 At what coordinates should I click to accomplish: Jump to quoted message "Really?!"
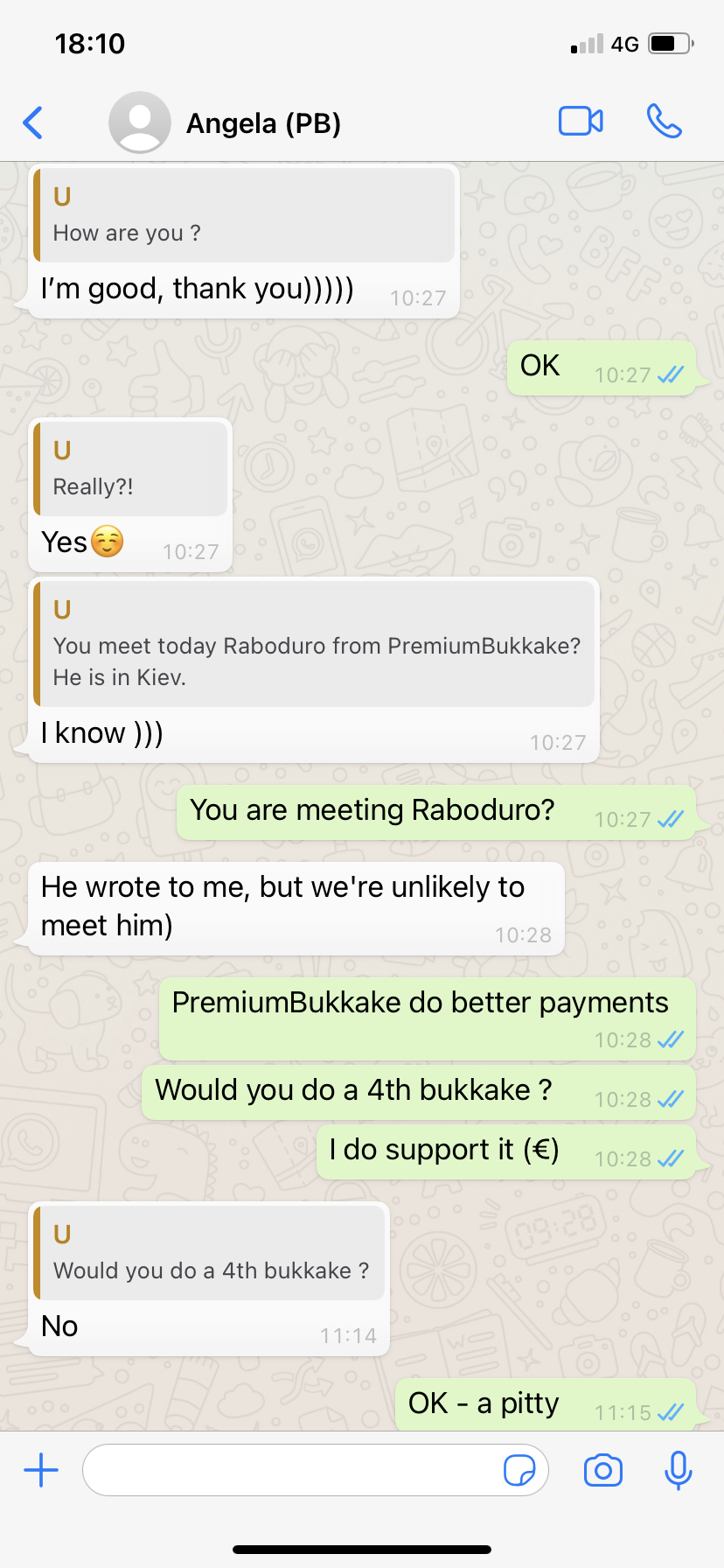pos(131,470)
